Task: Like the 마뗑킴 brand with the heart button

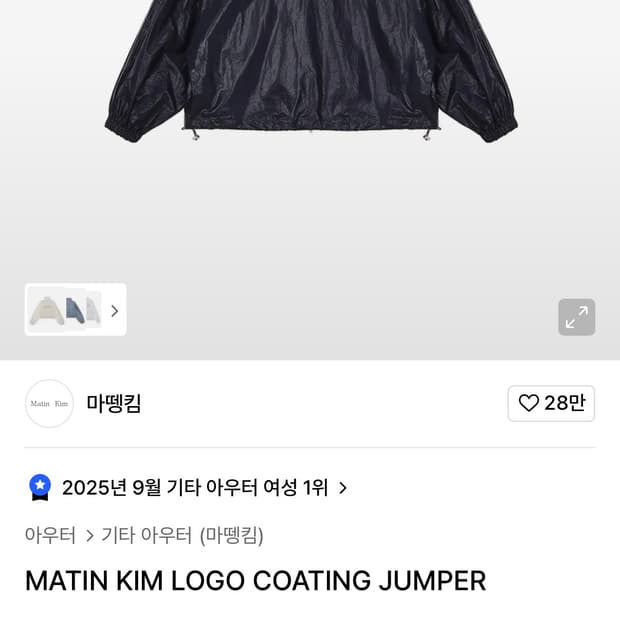Action: (x=551, y=403)
